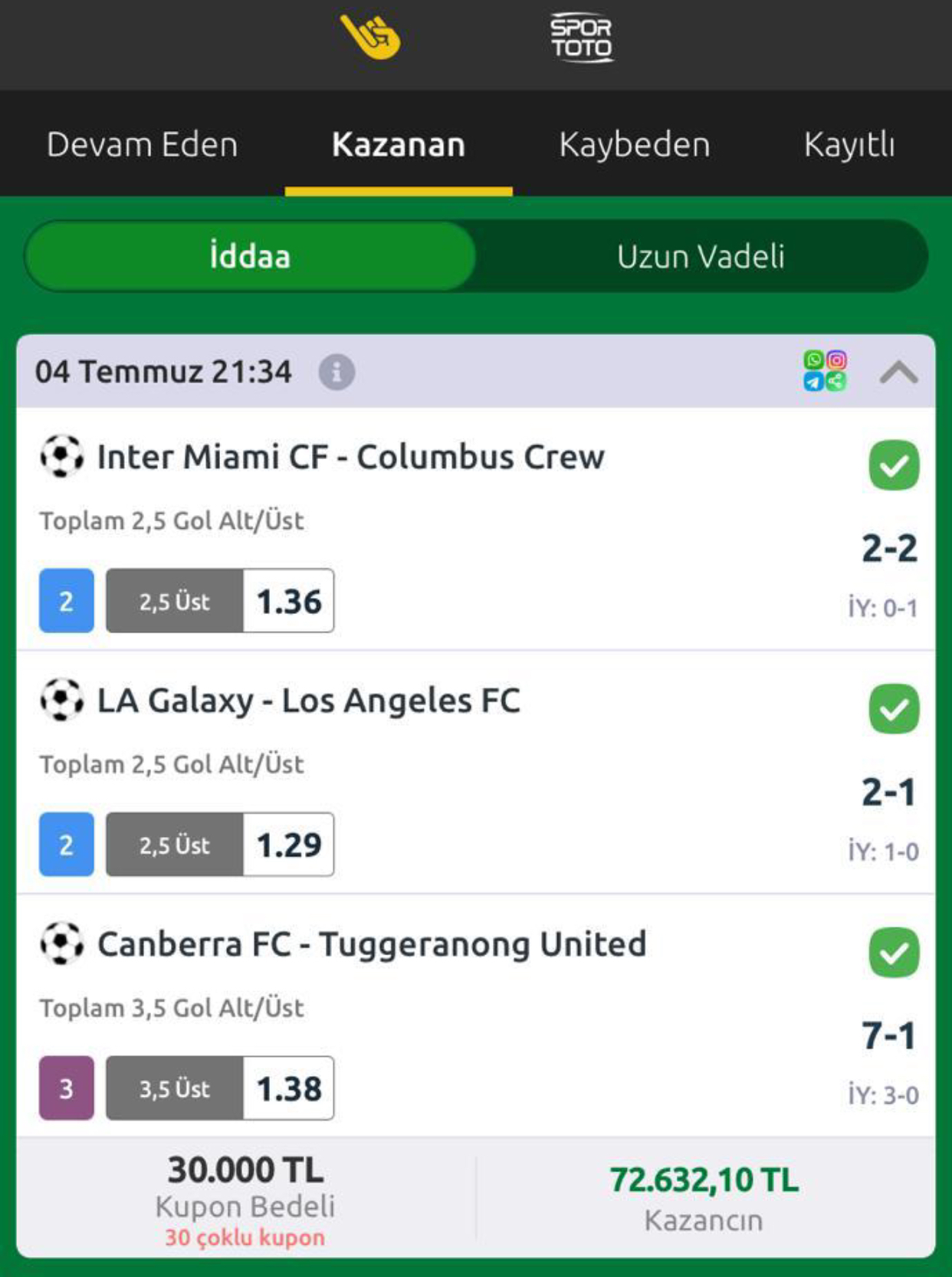Collapse the 04 Temmuz coupon
The width and height of the screenshot is (952, 1277).
[x=898, y=373]
